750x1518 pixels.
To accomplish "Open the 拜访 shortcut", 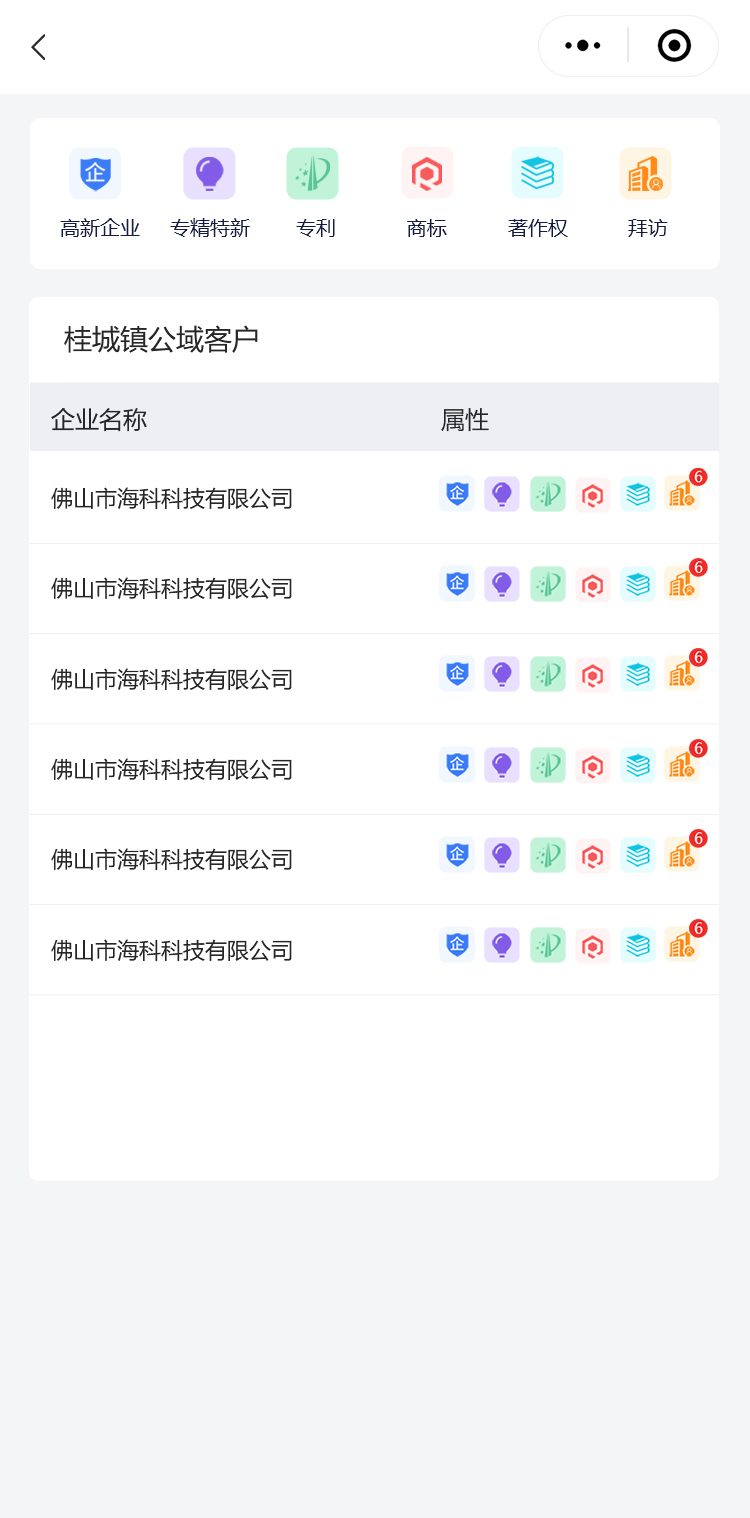I will (645, 190).
